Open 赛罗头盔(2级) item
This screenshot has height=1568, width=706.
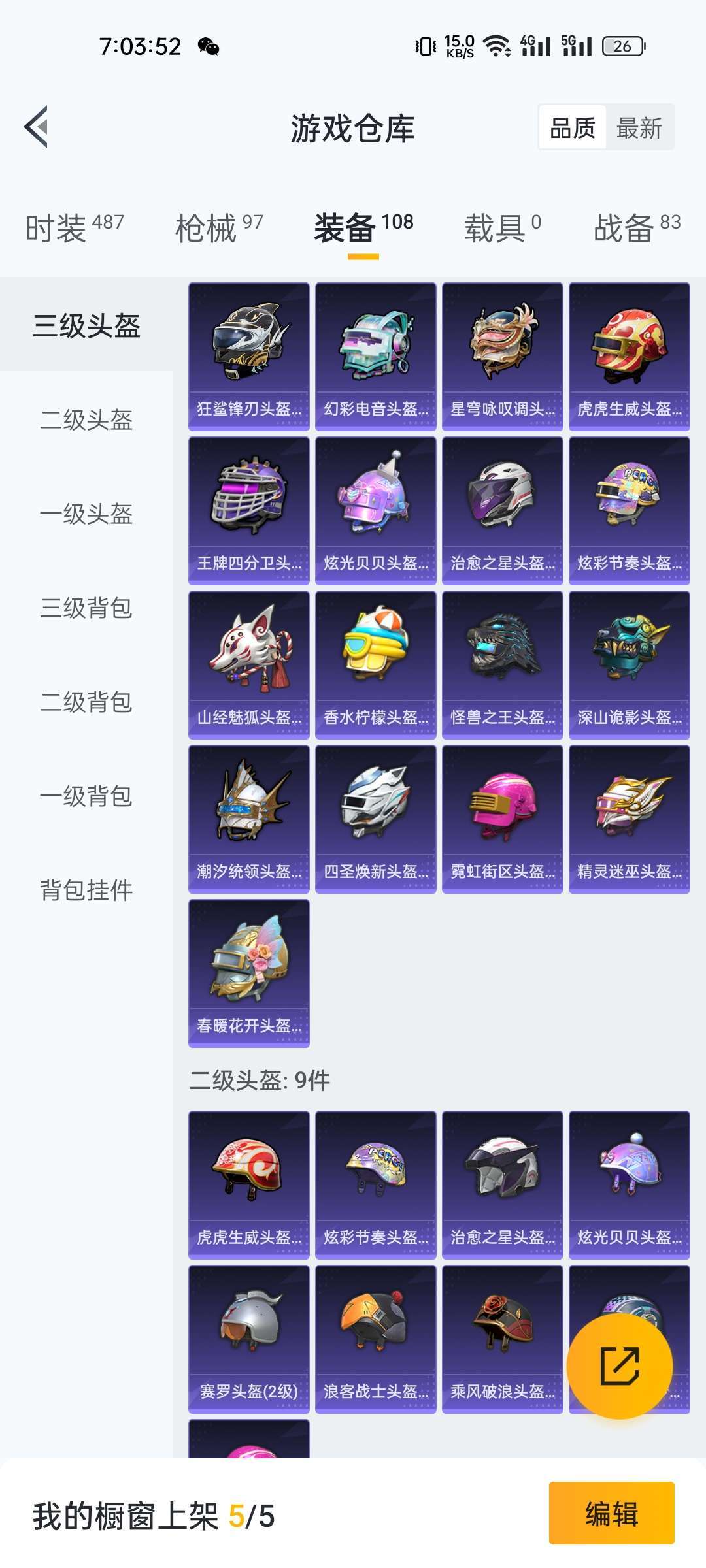pyautogui.click(x=248, y=1339)
